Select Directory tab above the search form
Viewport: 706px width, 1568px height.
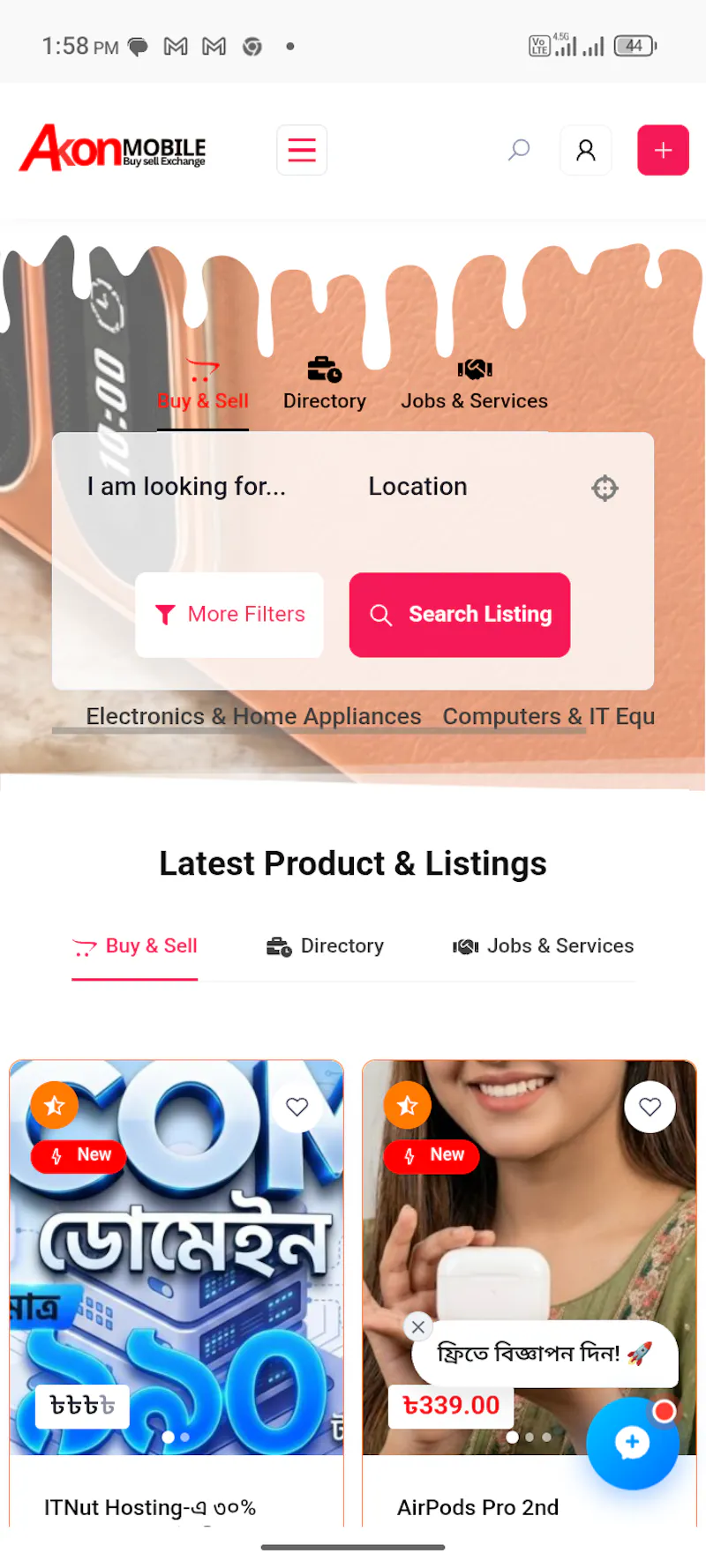325,385
